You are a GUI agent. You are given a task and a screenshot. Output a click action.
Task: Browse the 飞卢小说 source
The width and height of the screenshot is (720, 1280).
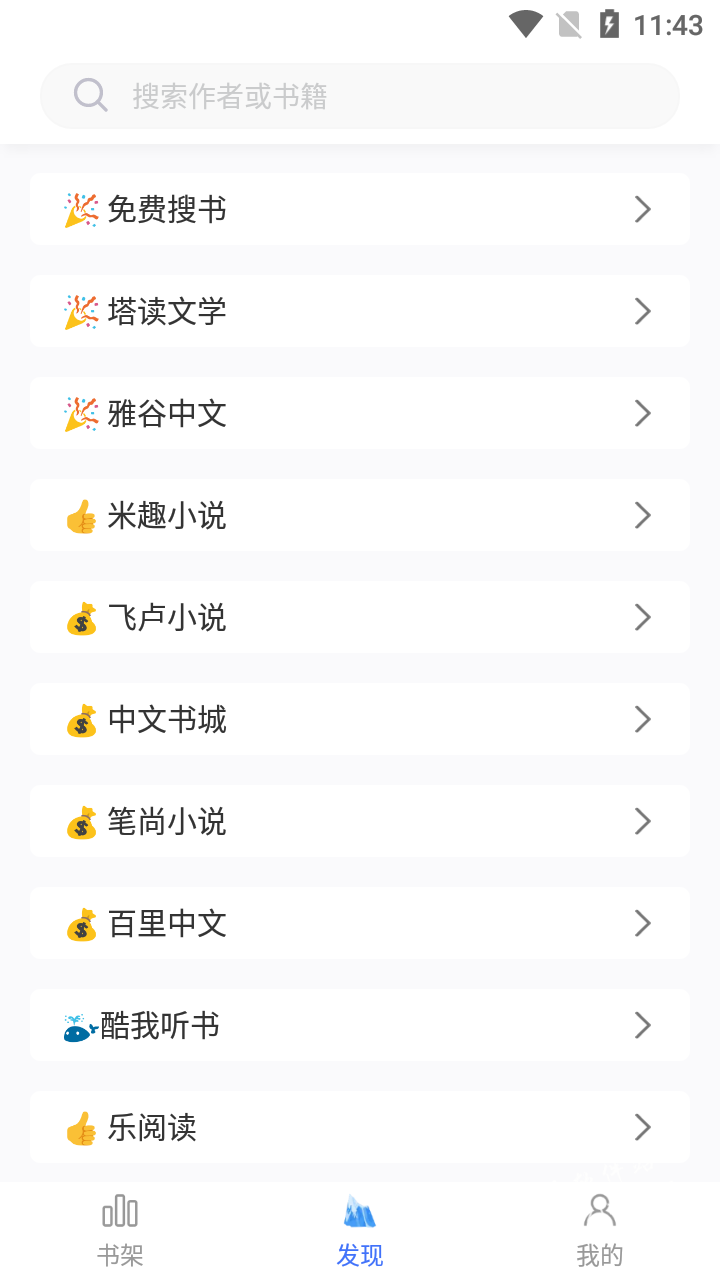pos(360,617)
